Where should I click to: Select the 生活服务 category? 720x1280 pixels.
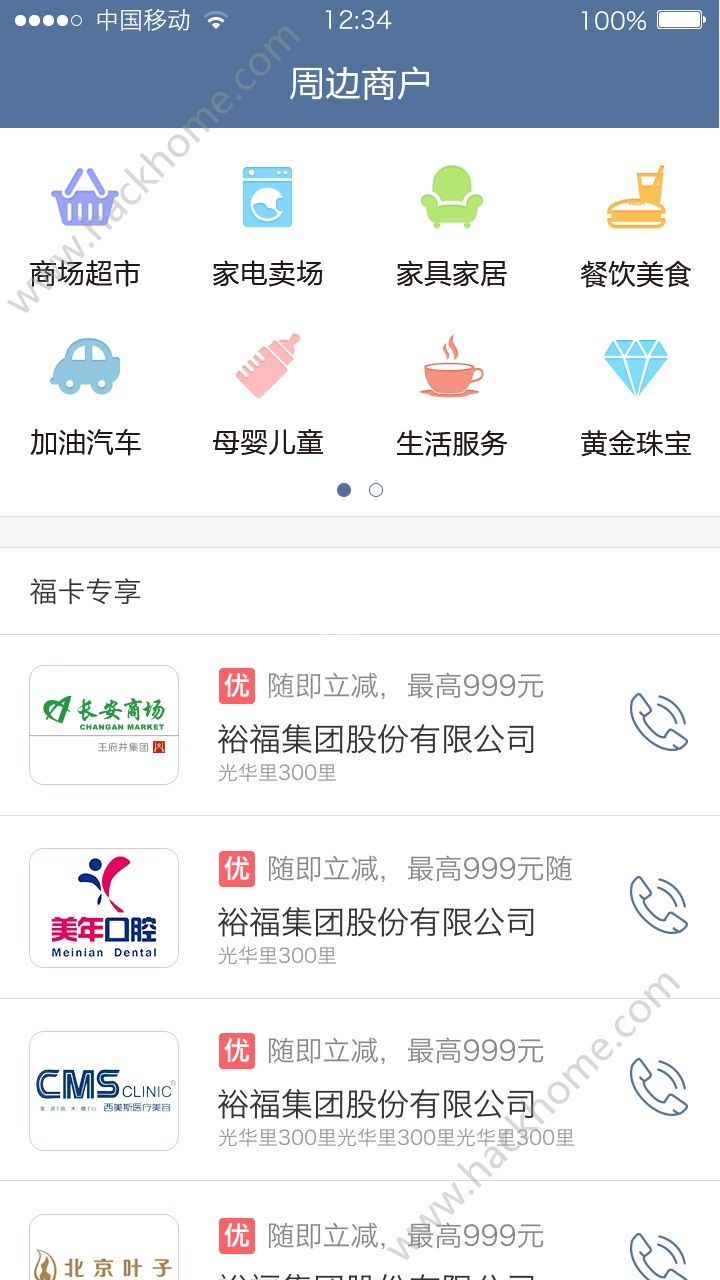451,395
